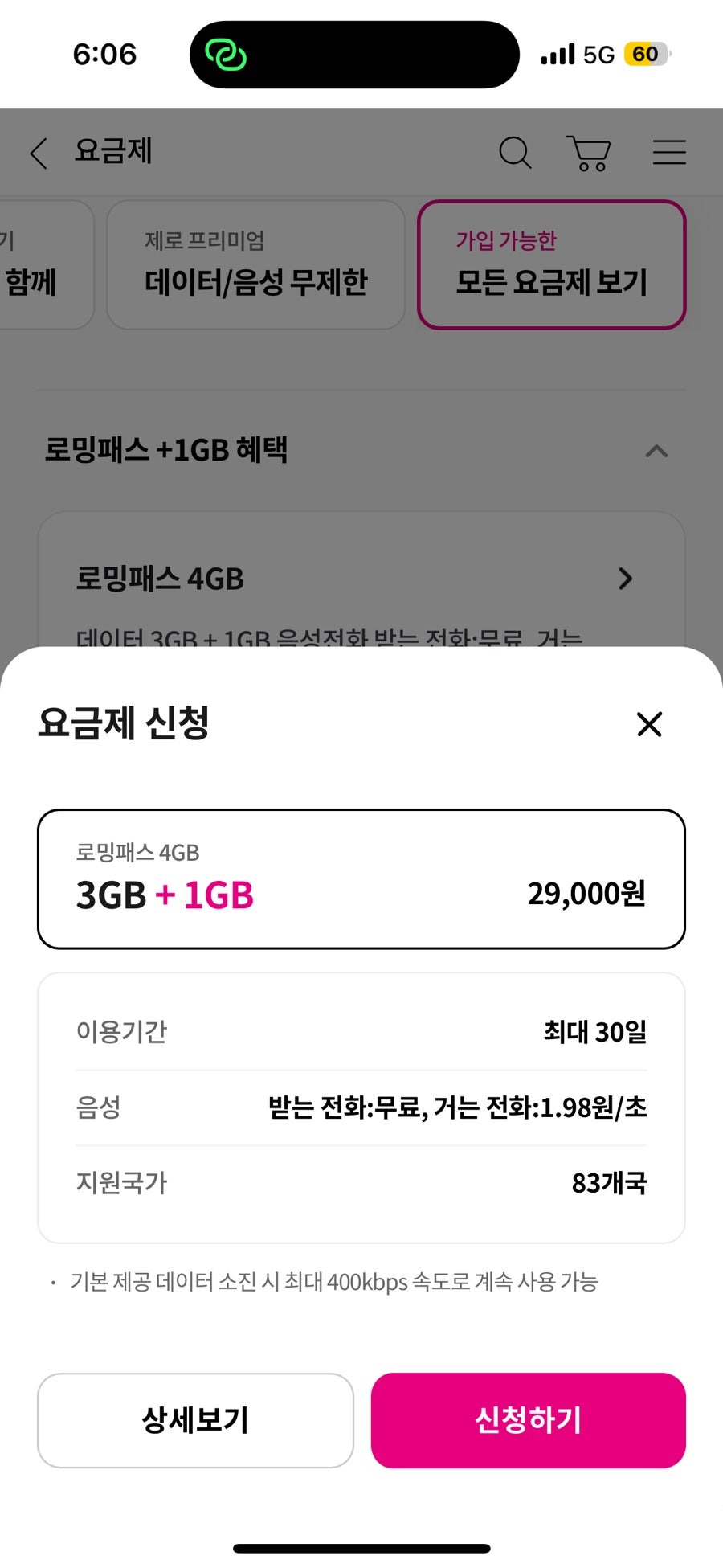Switch to 데이터/음성 무제한 tab
Image resolution: width=723 pixels, height=1568 pixels.
255,264
